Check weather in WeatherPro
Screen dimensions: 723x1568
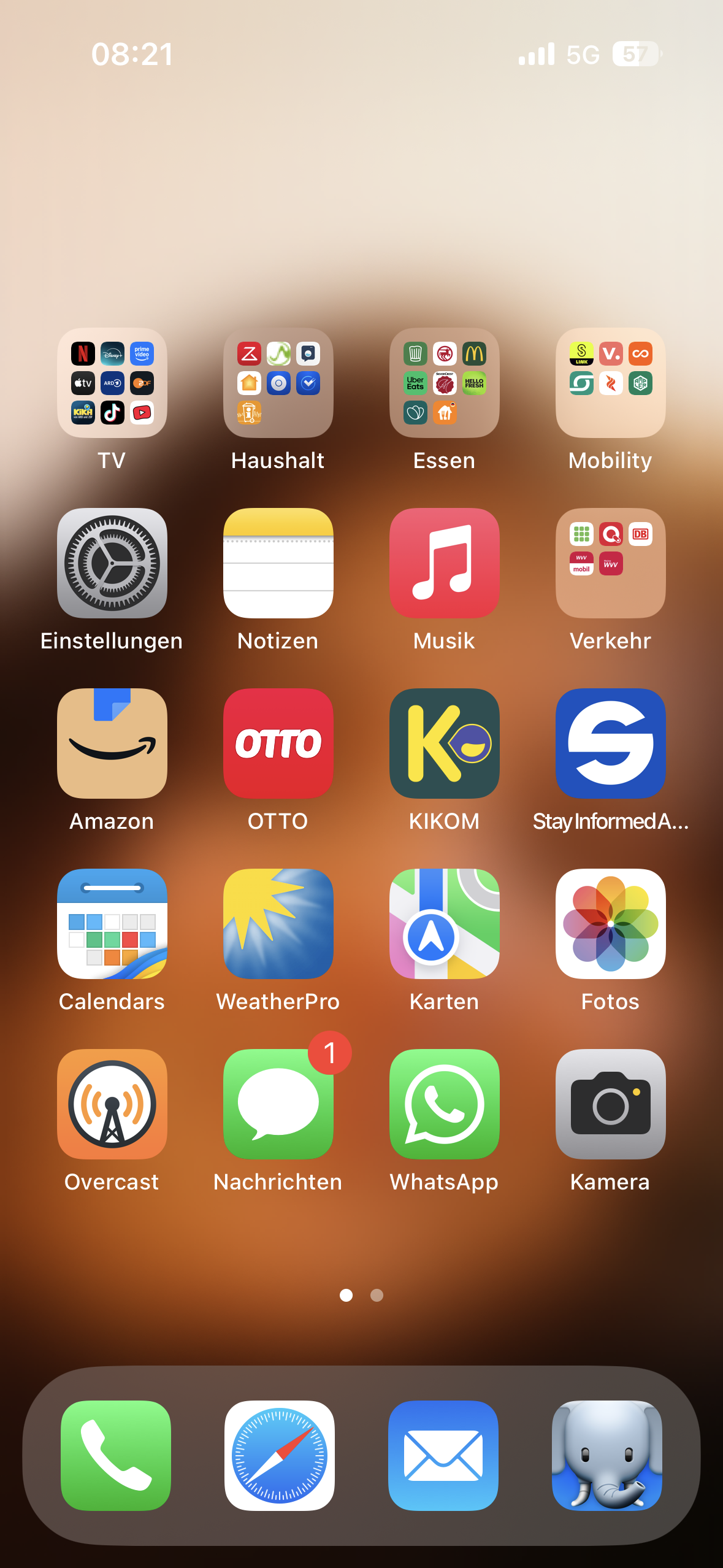click(x=278, y=924)
